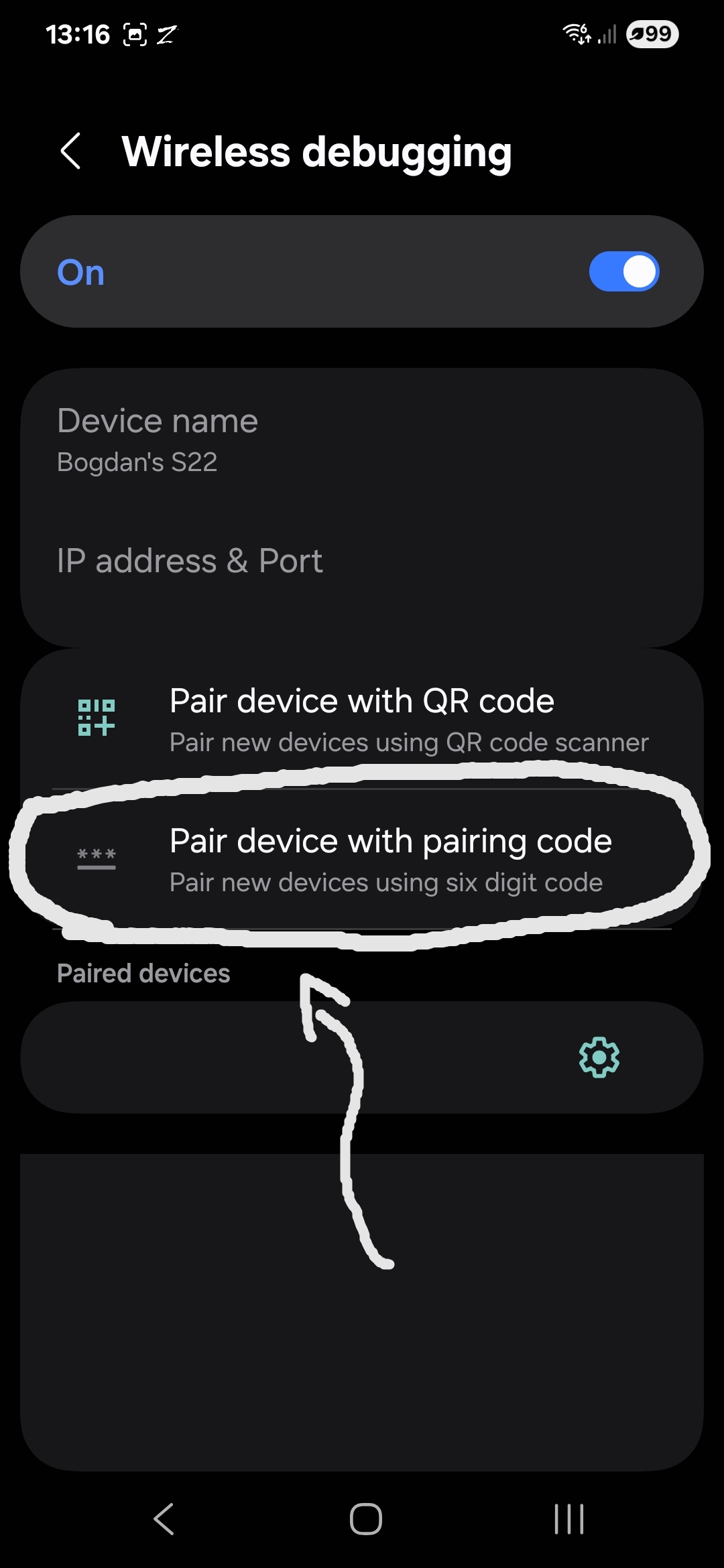Disable Wireless debugging with the On switch

point(624,271)
